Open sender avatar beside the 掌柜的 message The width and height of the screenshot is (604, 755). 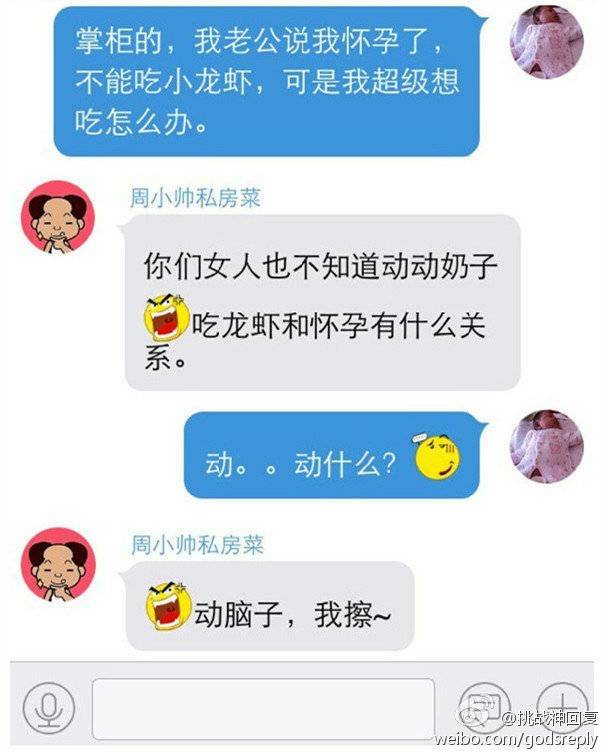[x=547, y=45]
